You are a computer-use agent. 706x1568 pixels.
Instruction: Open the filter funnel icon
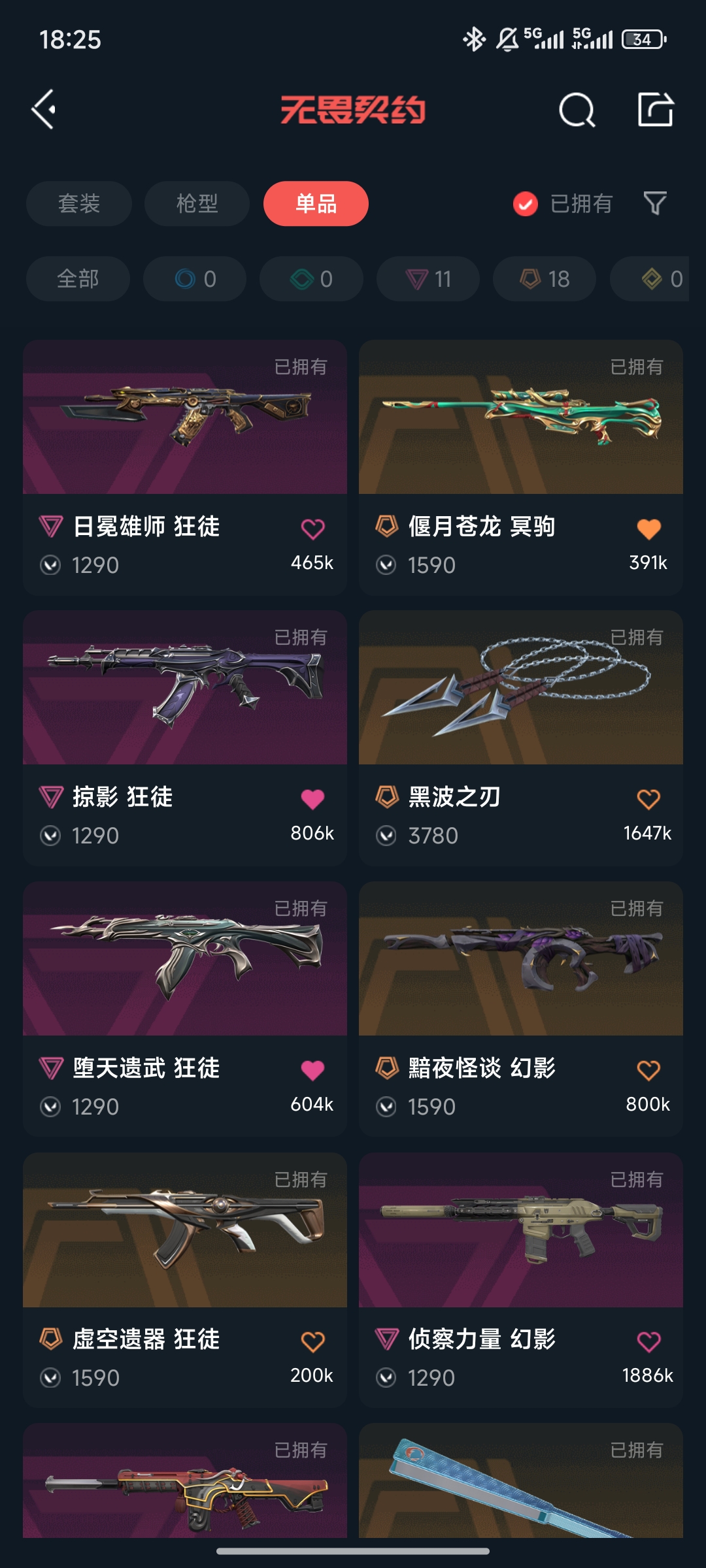[x=655, y=204]
